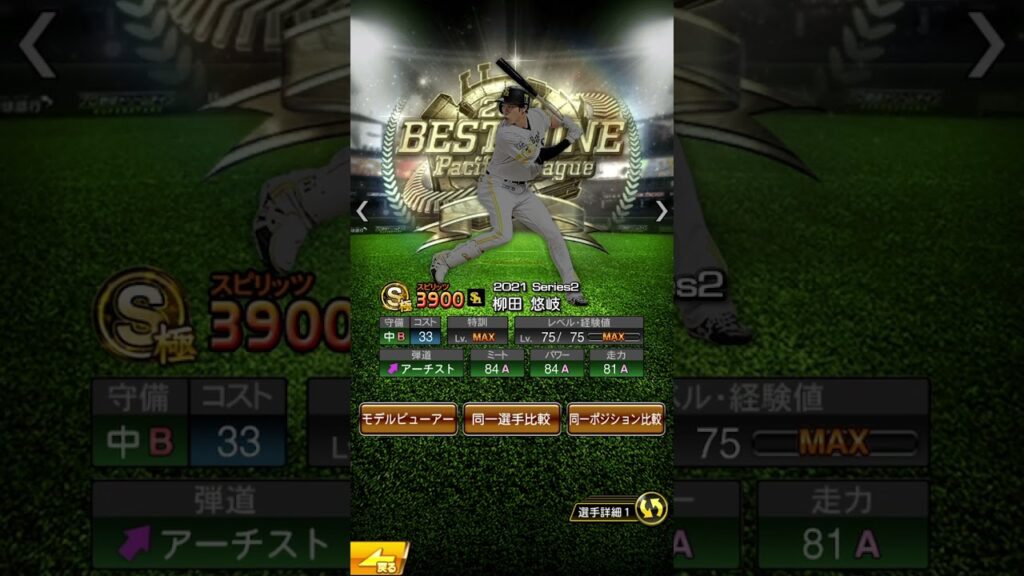
Task: Open 同一ポジション比較 position comparison
Action: coord(616,419)
